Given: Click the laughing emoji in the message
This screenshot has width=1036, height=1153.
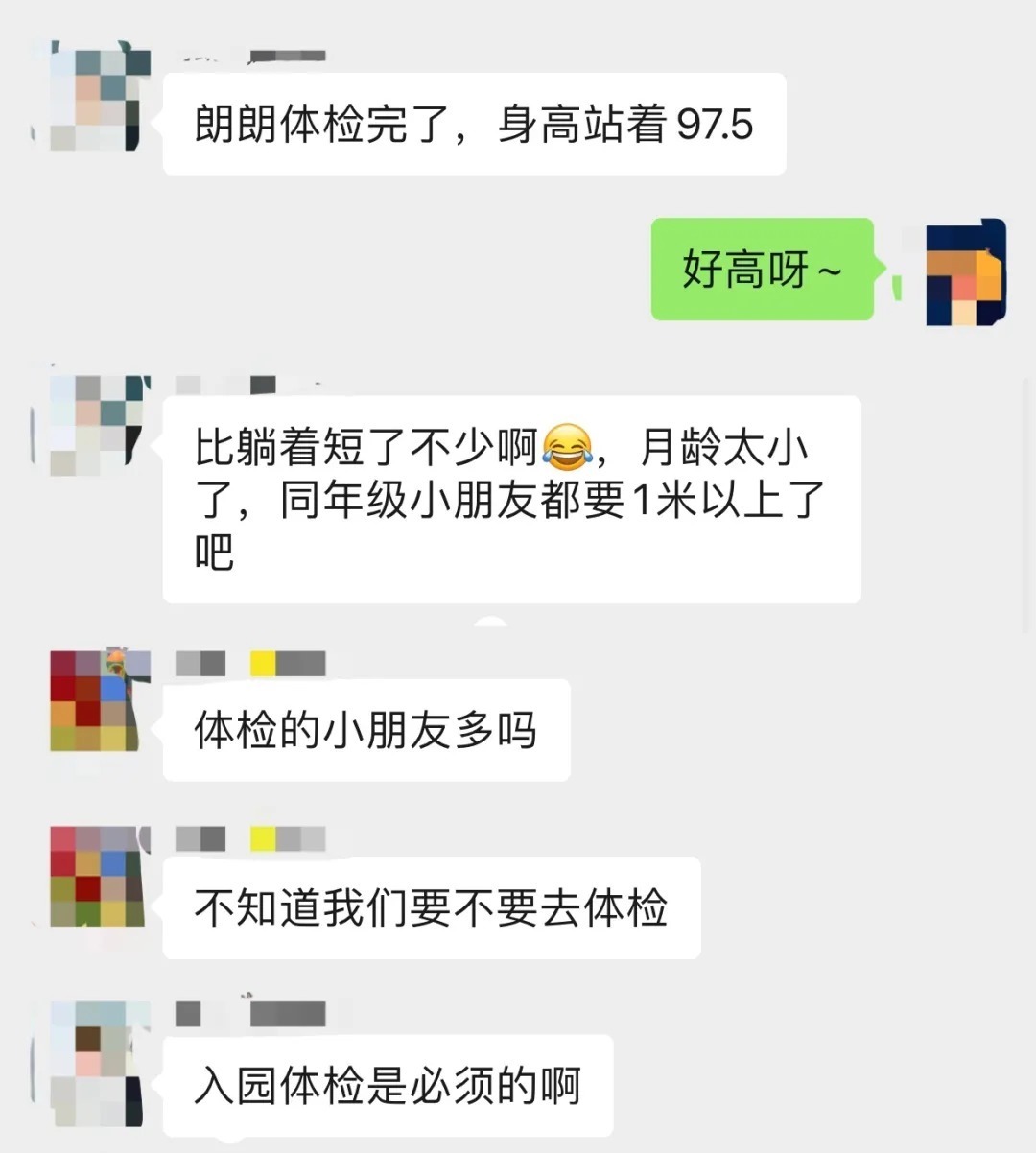Looking at the screenshot, I should click(x=567, y=444).
